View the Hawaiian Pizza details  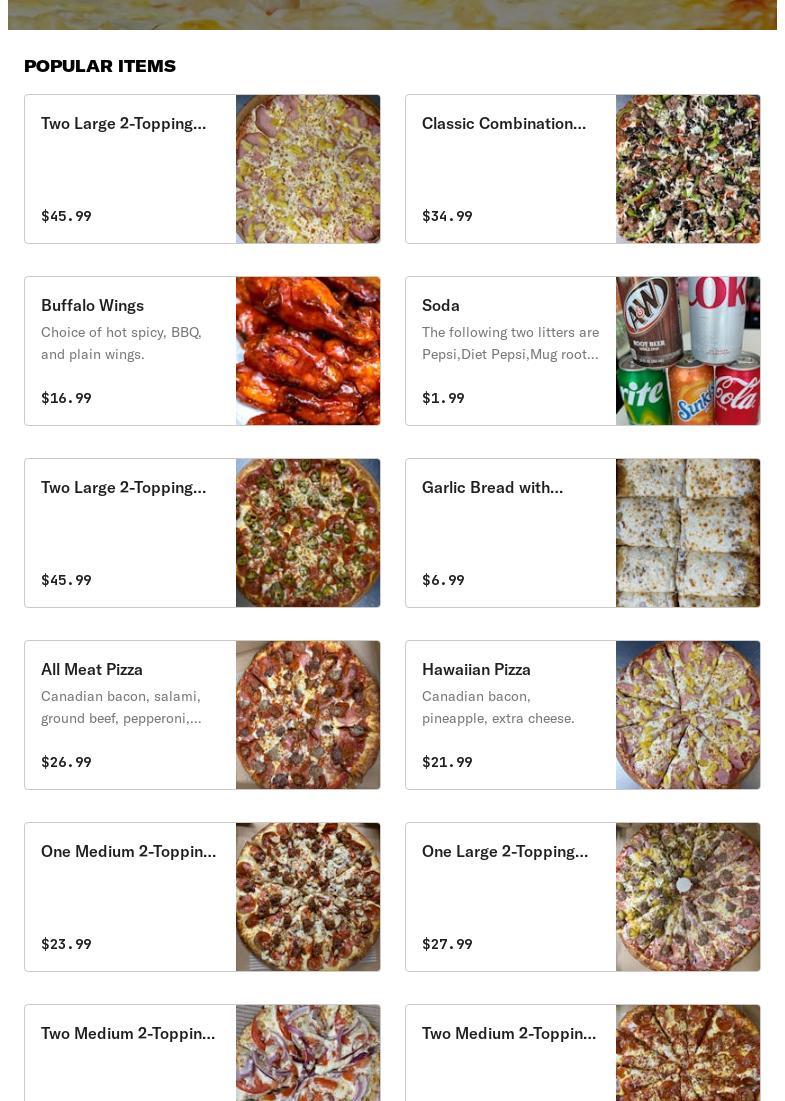click(582, 715)
